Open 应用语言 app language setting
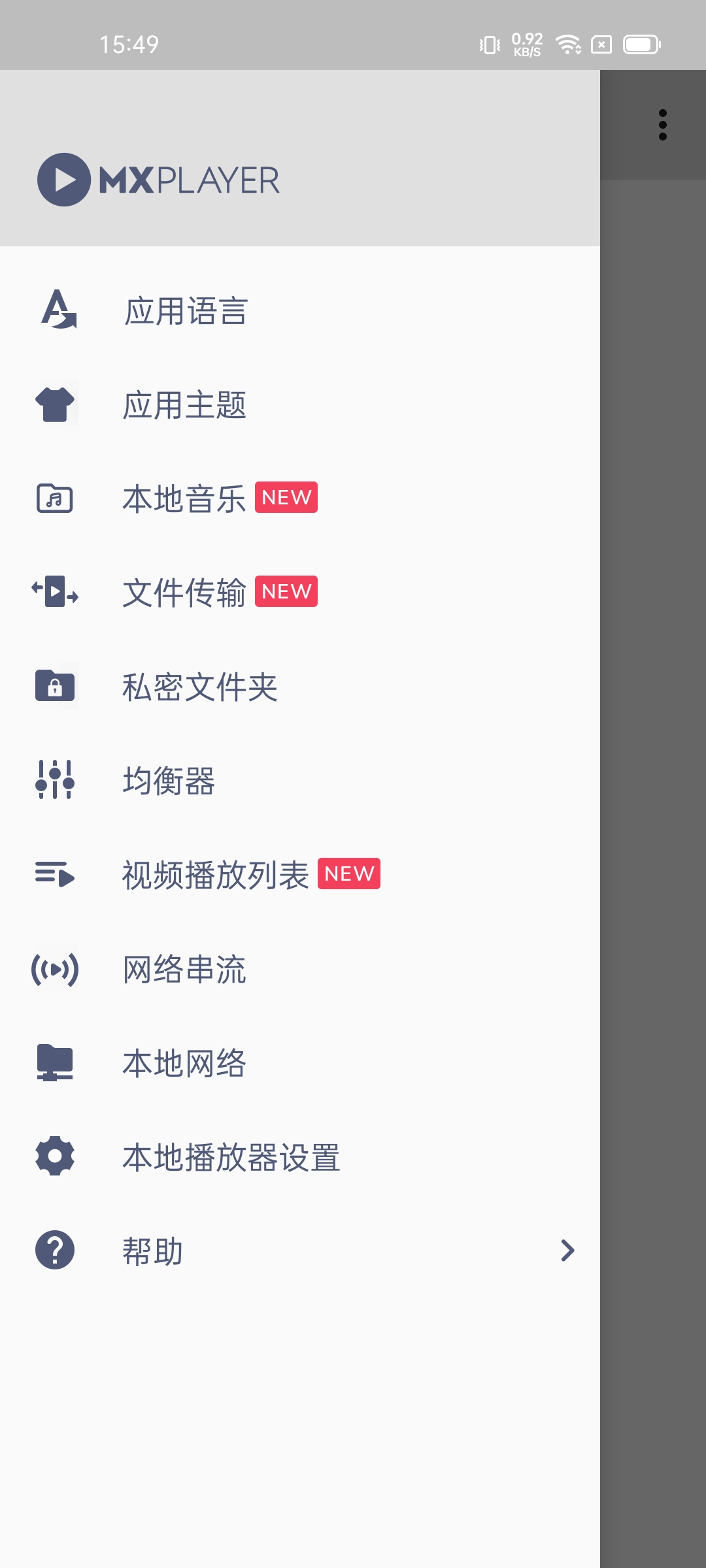Viewport: 706px width, 1568px height. coord(186,311)
